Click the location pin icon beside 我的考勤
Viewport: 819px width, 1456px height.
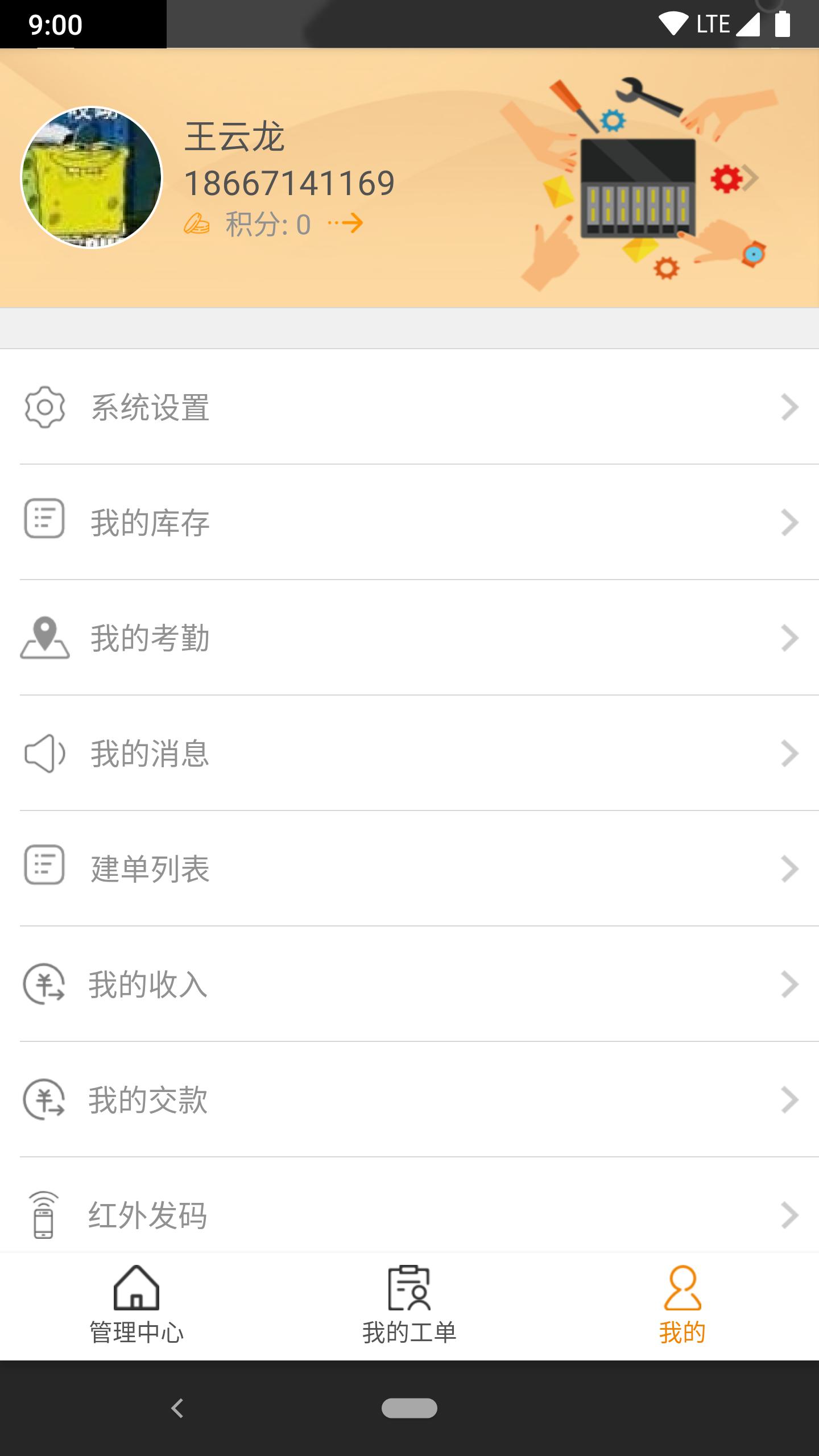[44, 638]
